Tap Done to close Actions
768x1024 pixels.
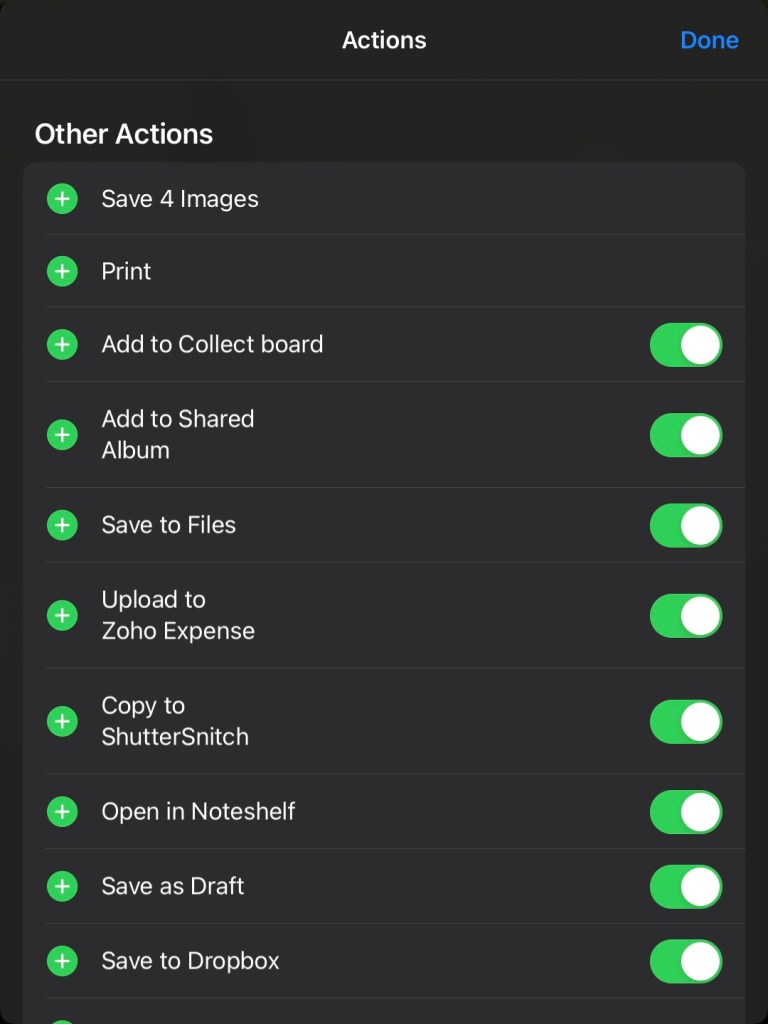point(709,40)
